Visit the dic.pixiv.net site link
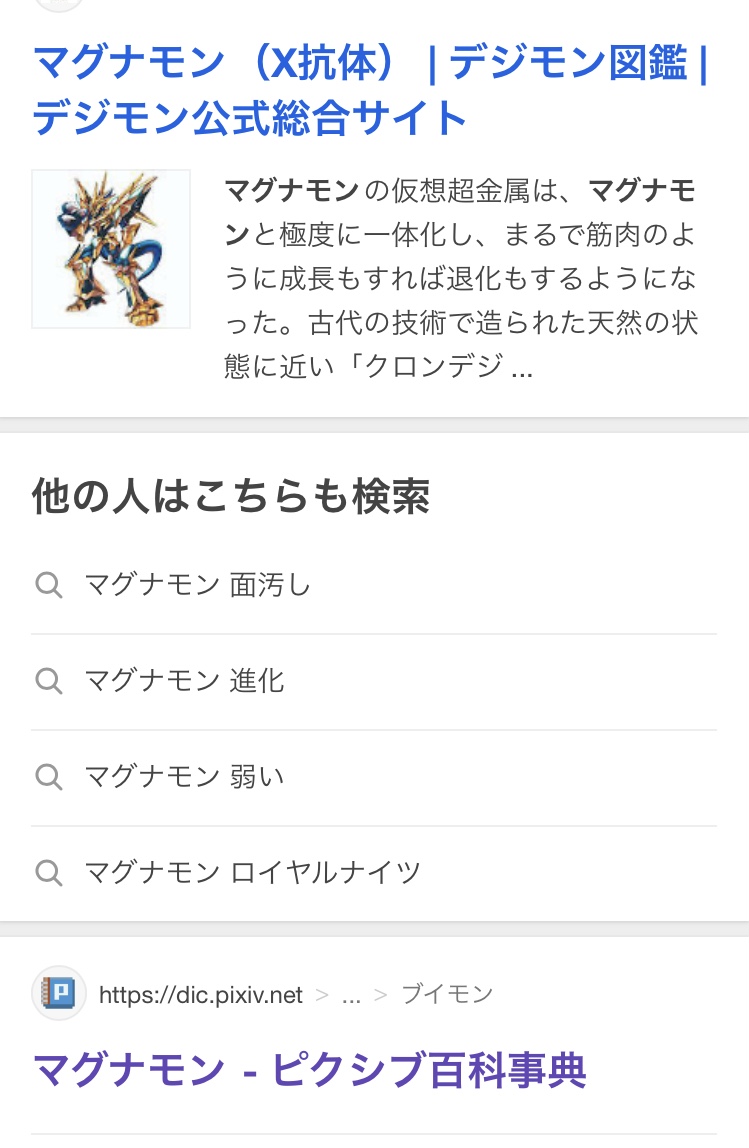This screenshot has height=1148, width=749. pyautogui.click(x=200, y=995)
